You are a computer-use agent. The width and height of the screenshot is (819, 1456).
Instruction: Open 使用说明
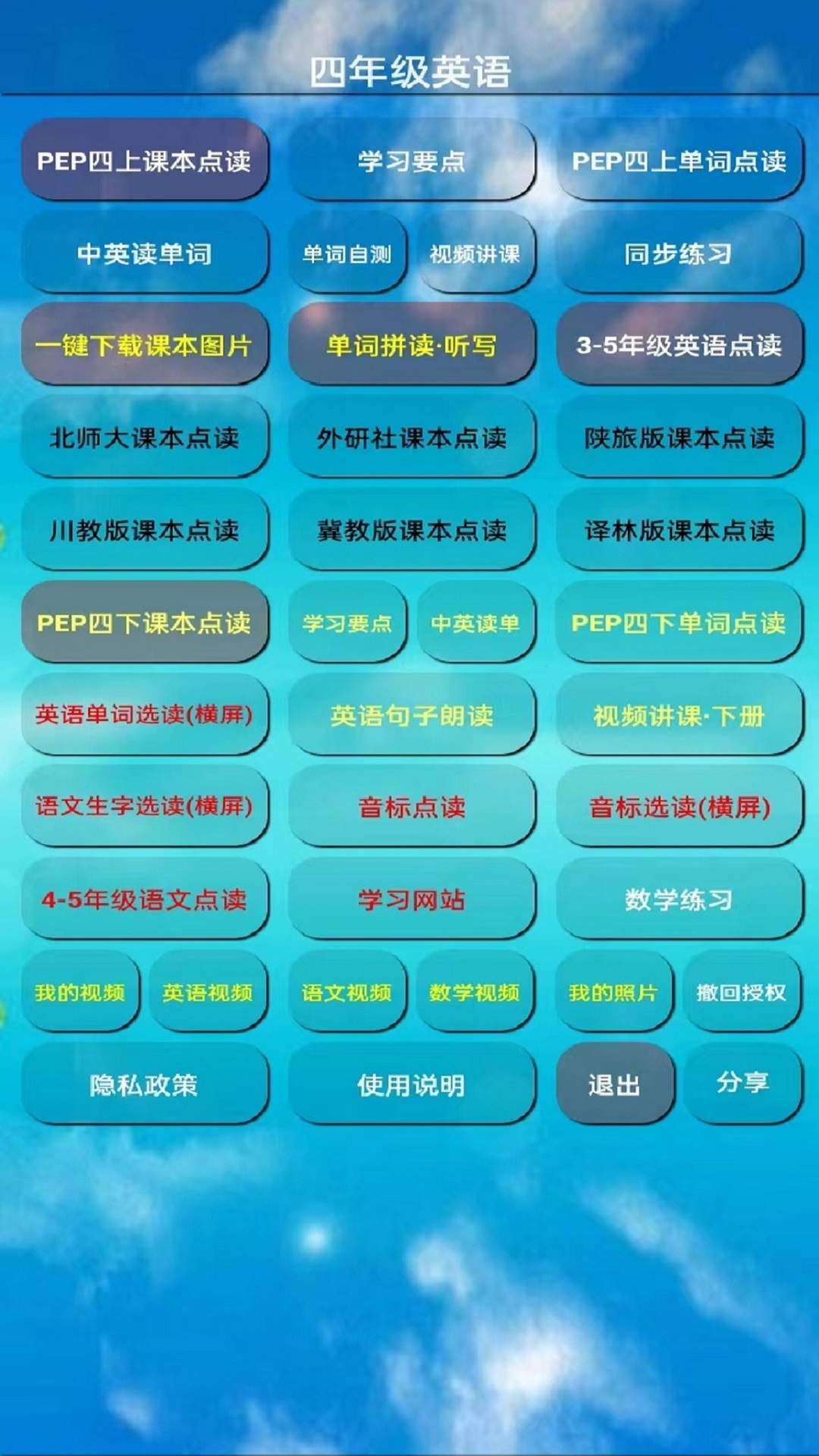click(x=411, y=1085)
